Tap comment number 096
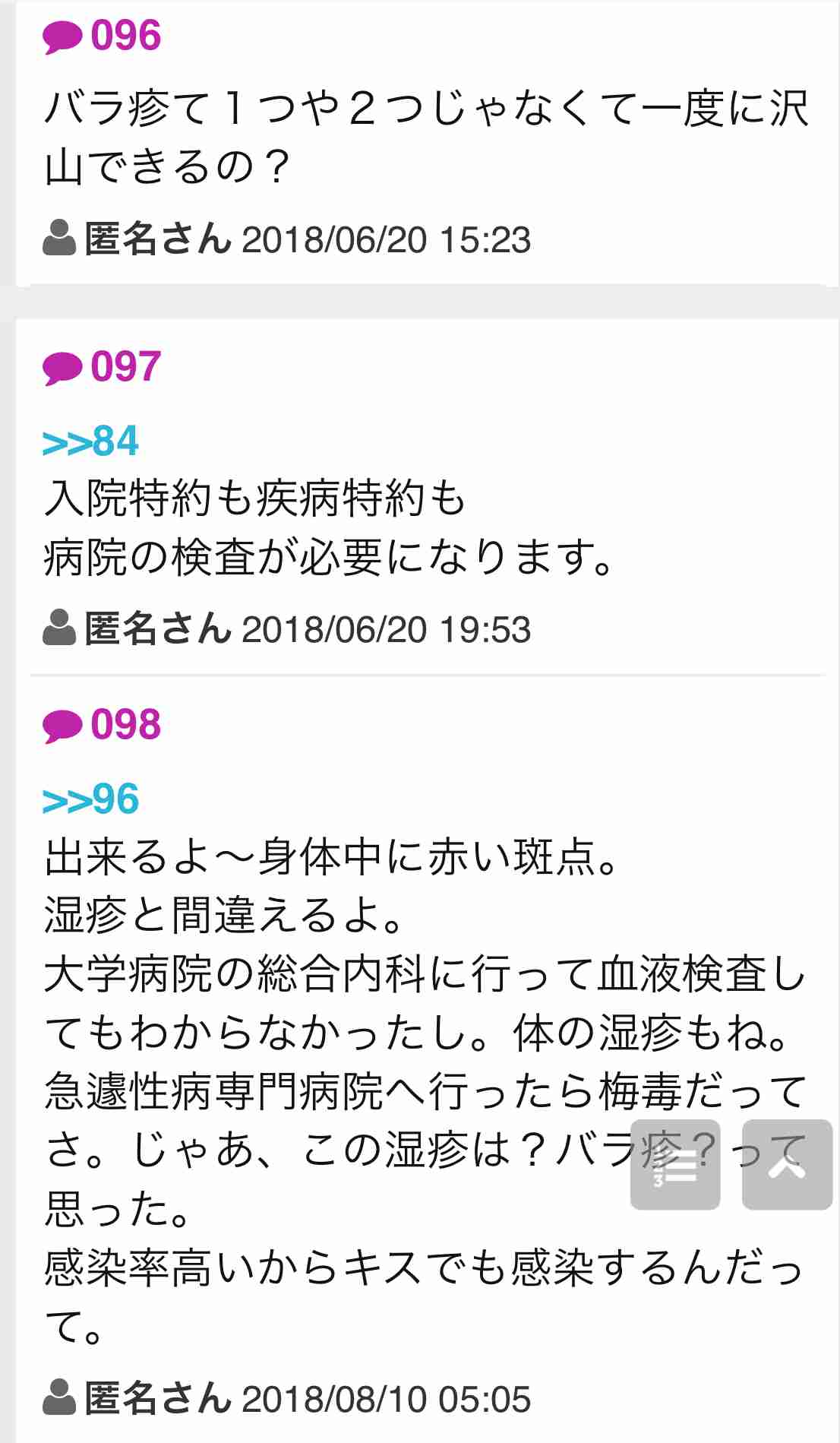The image size is (840, 1443). click(125, 36)
